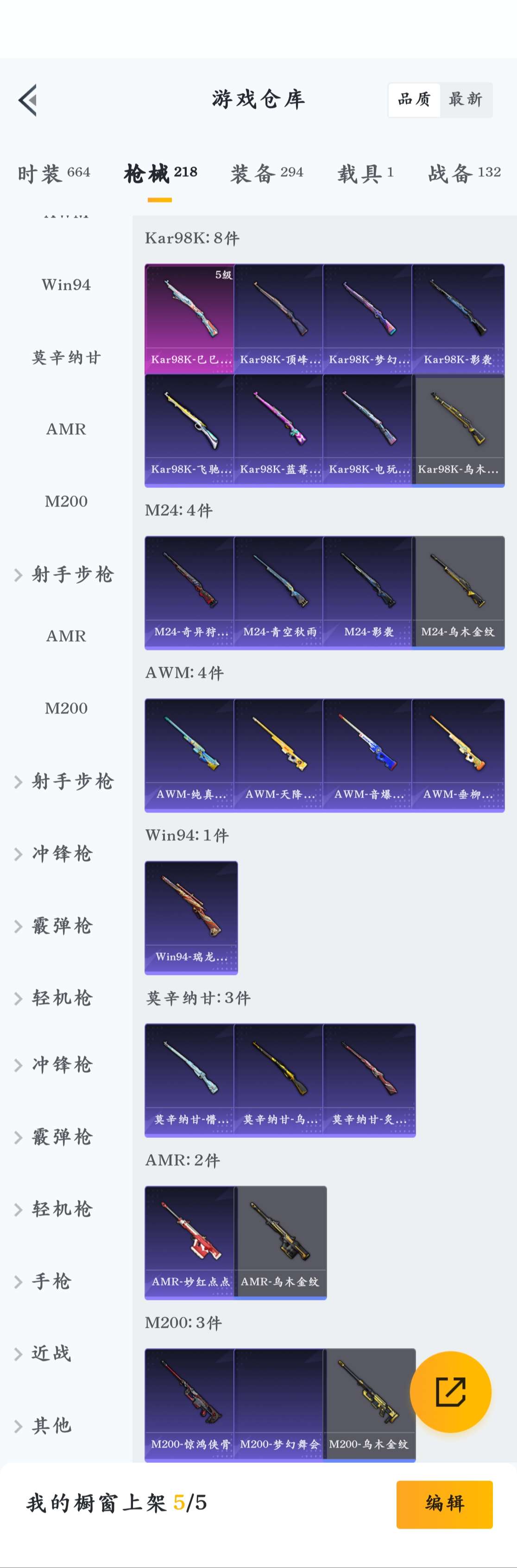Select 莫辛纳甘 in the side list
The height and width of the screenshot is (1568, 517).
(66, 357)
